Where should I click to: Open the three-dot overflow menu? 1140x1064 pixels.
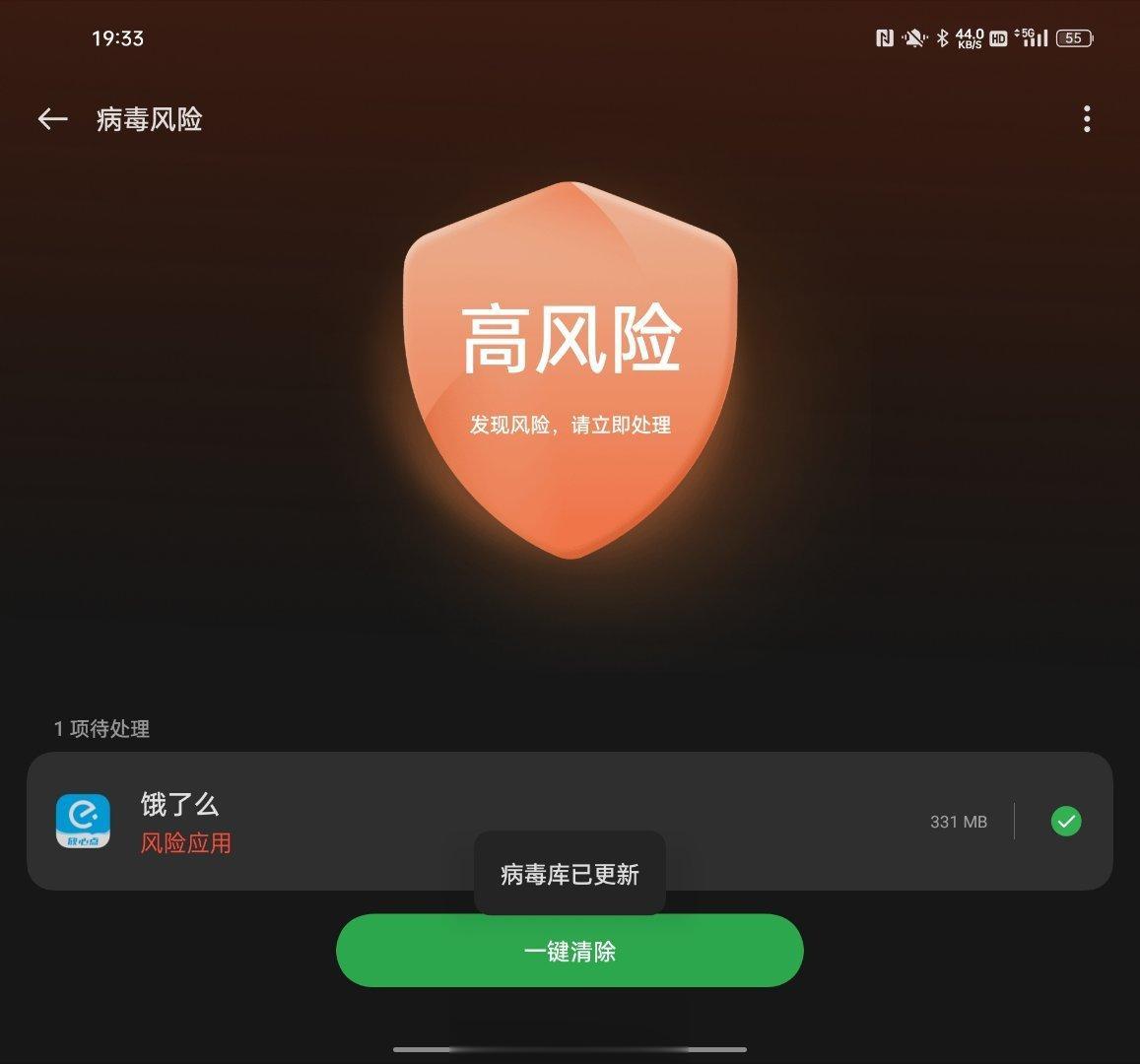pos(1086,119)
